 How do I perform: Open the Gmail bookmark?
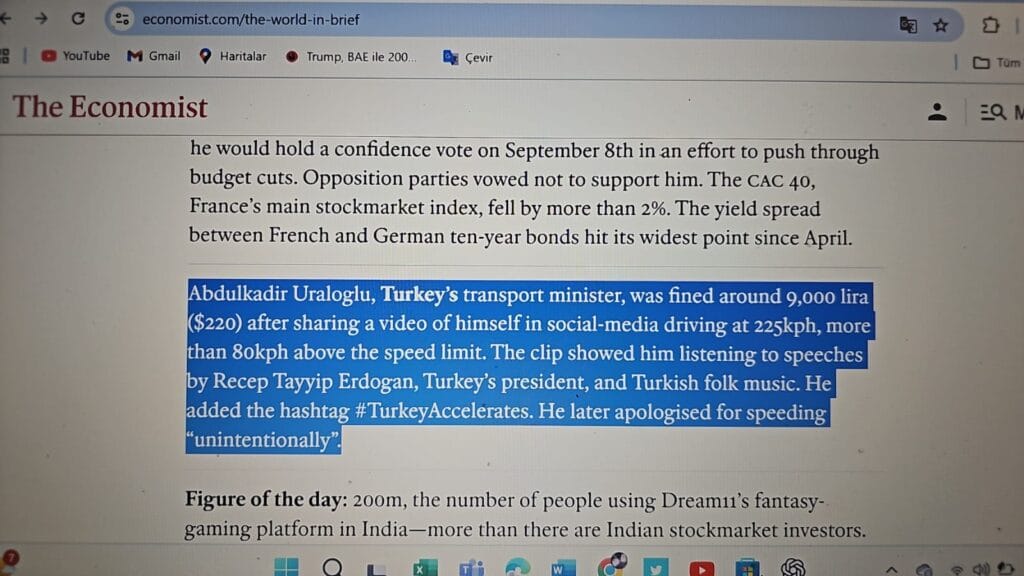click(x=154, y=56)
